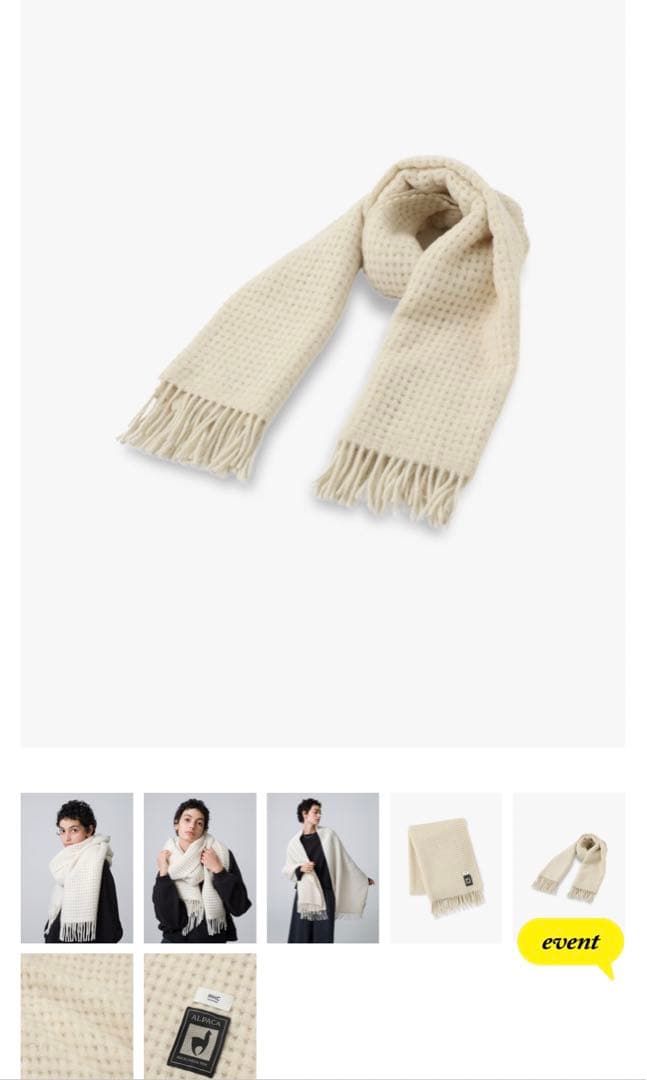Open the fabric texture close-up thumbnail
647x1080 pixels.
(x=77, y=1015)
